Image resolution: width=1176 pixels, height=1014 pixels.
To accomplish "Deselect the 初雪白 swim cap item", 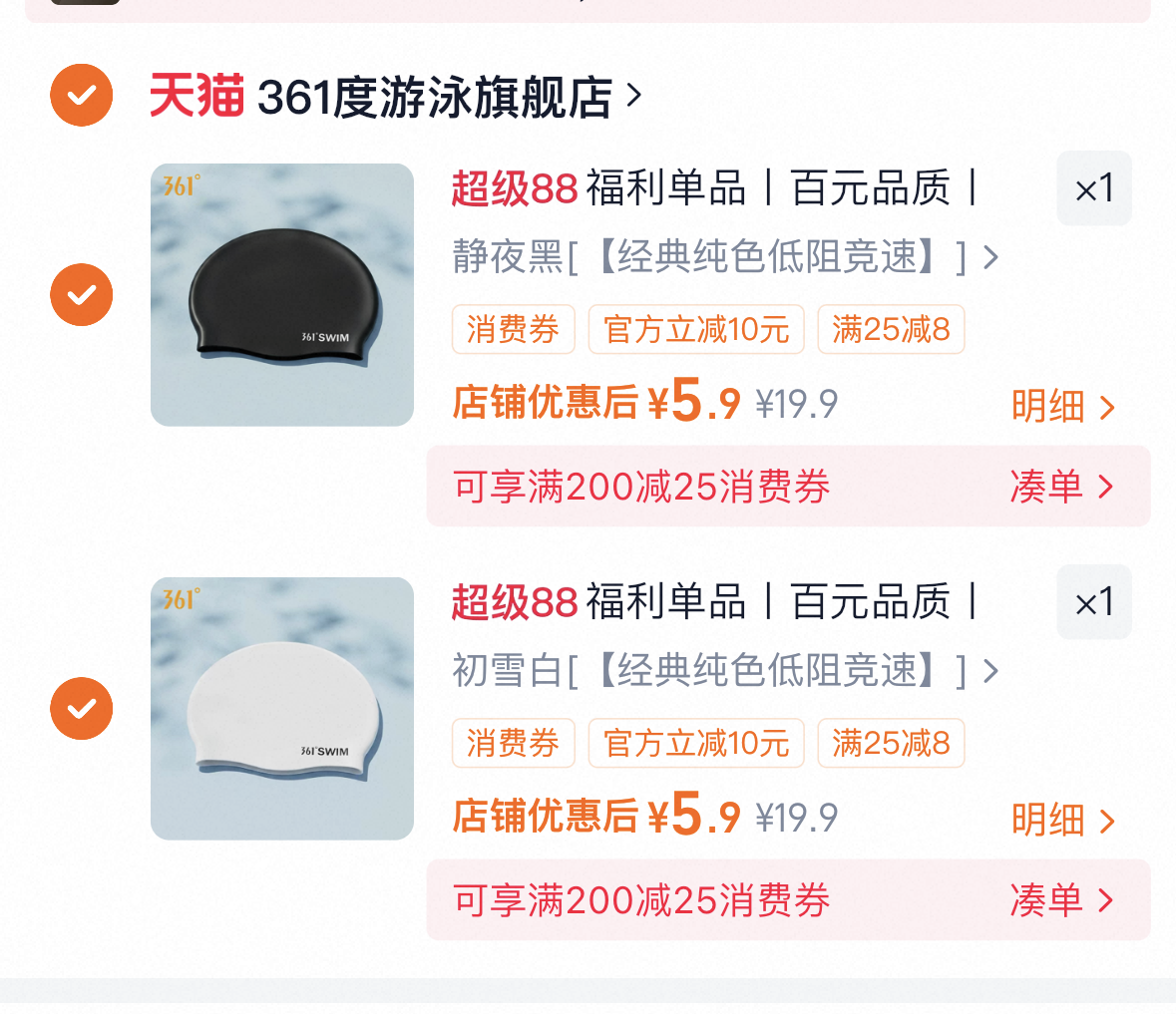I will point(82,709).
